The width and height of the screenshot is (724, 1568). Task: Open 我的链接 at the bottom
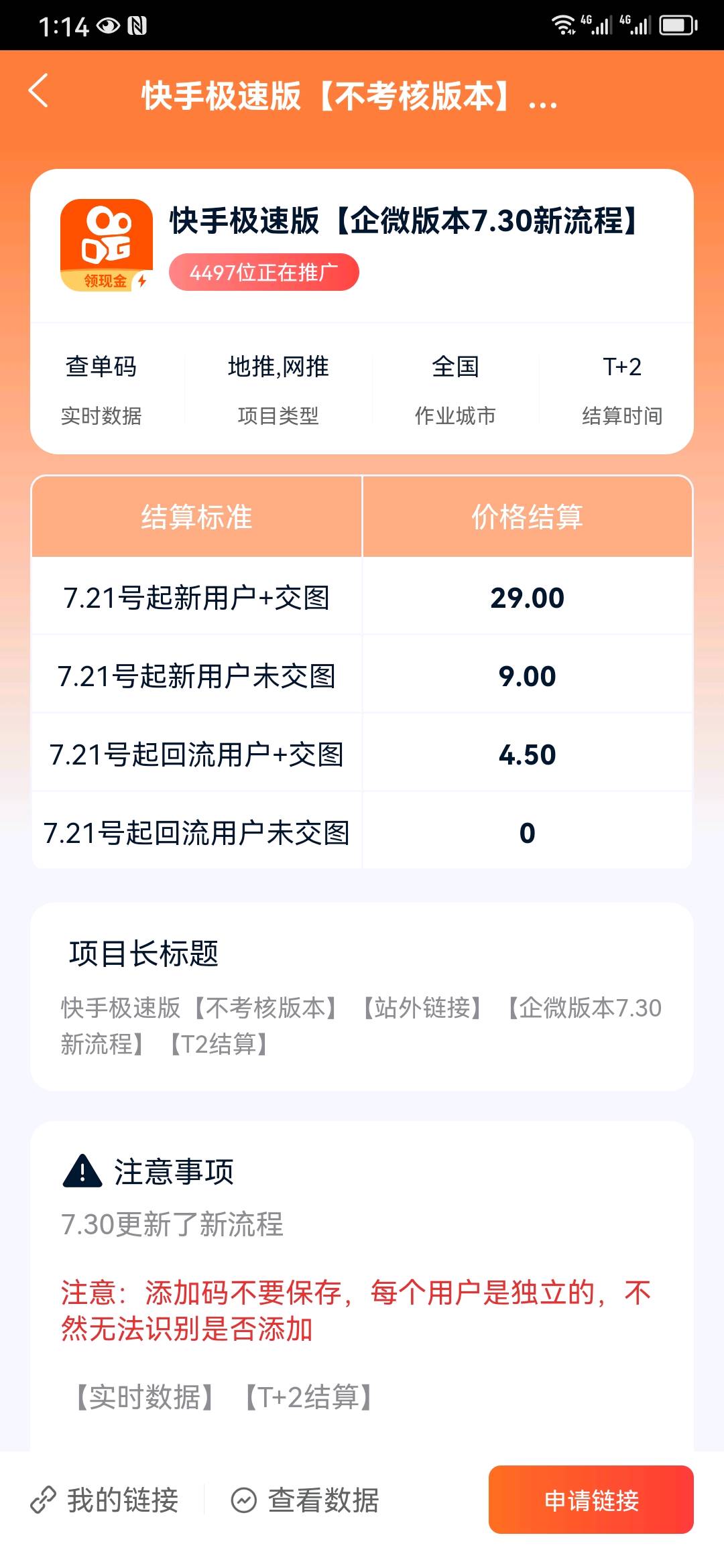pos(105,1500)
